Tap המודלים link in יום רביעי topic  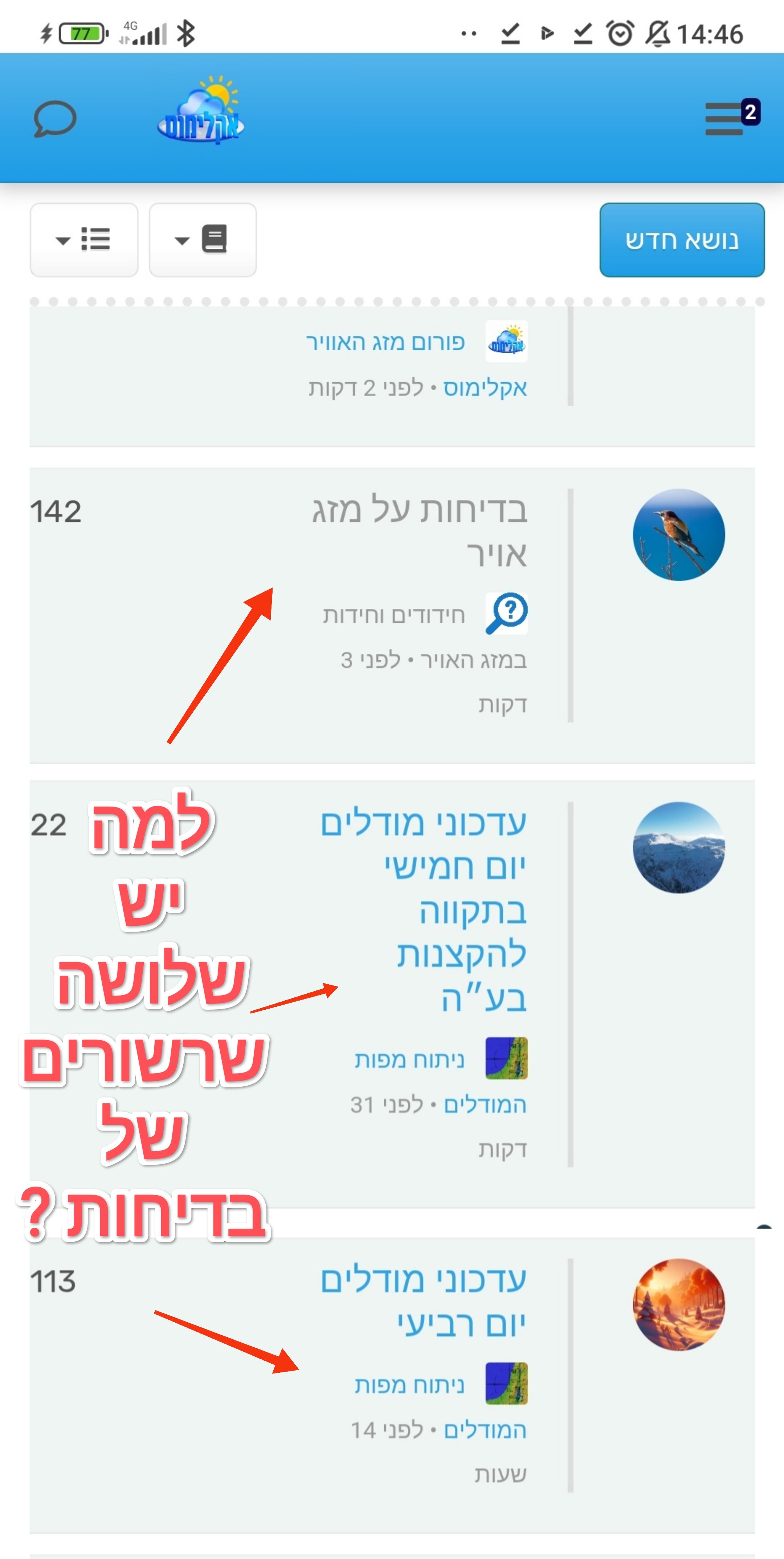click(x=485, y=1430)
